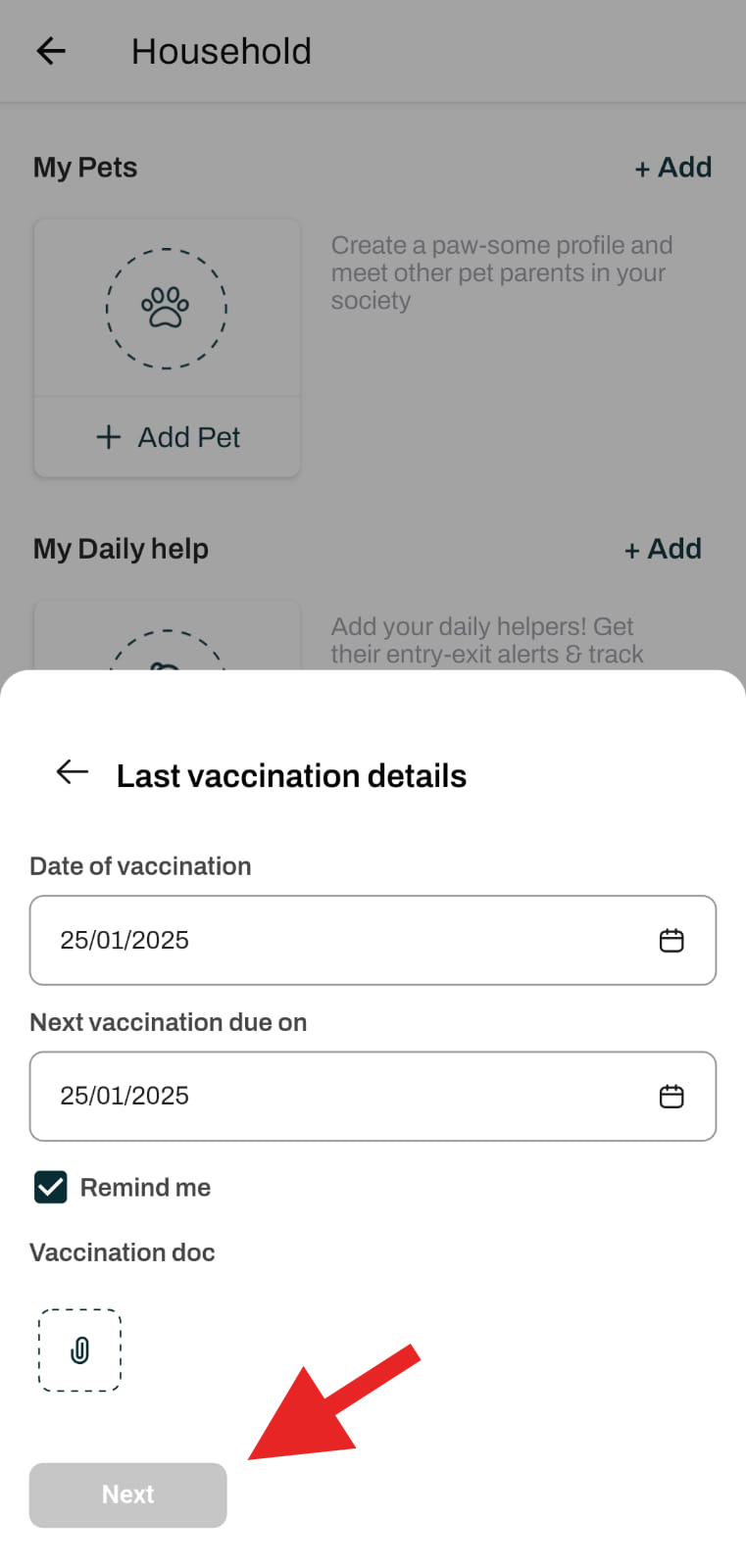Uncheck the Remind me checkbox
Screen dimensions: 746x1568
coord(51,1187)
